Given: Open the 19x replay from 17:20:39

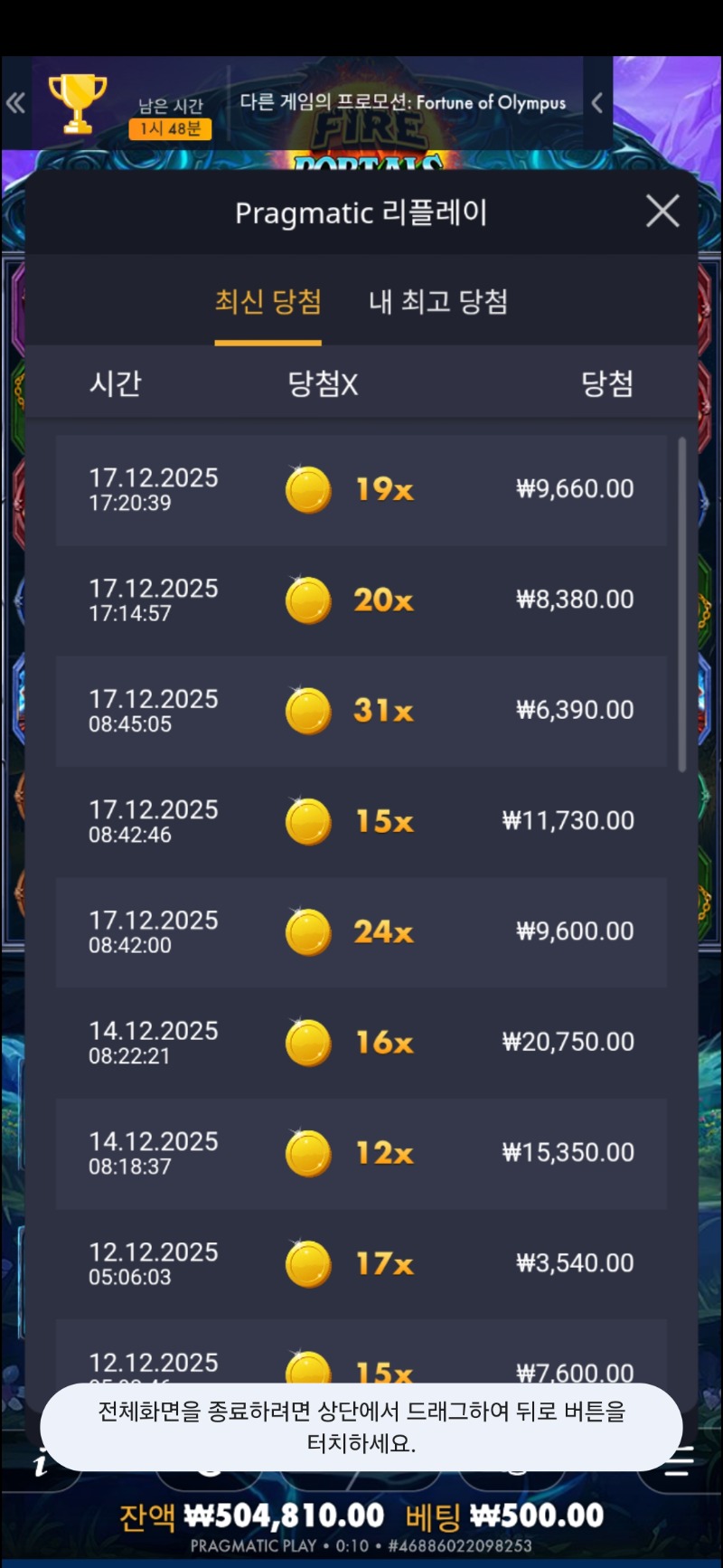Looking at the screenshot, I should (x=361, y=490).
